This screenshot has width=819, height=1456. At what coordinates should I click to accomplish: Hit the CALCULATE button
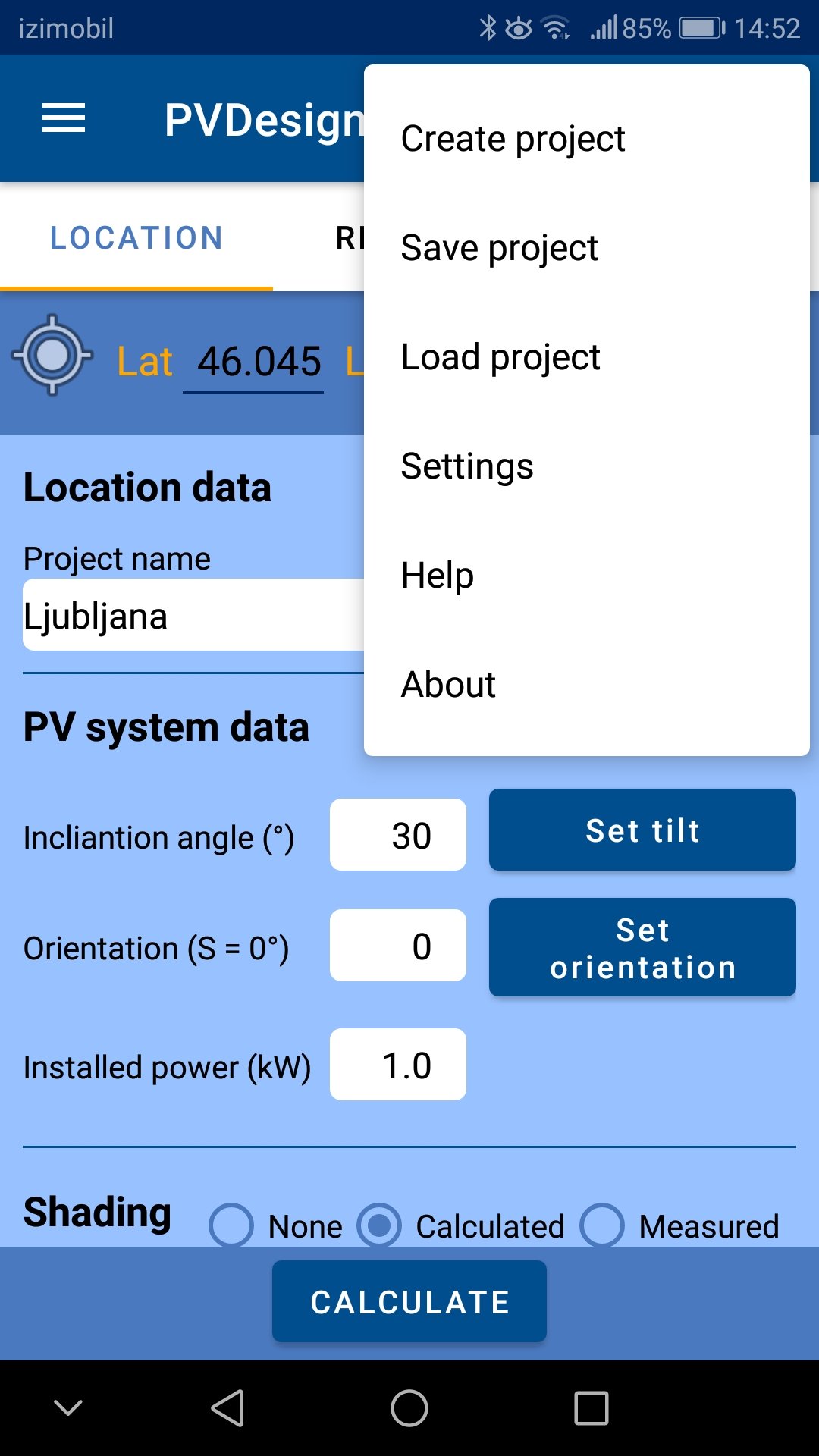tap(409, 1302)
